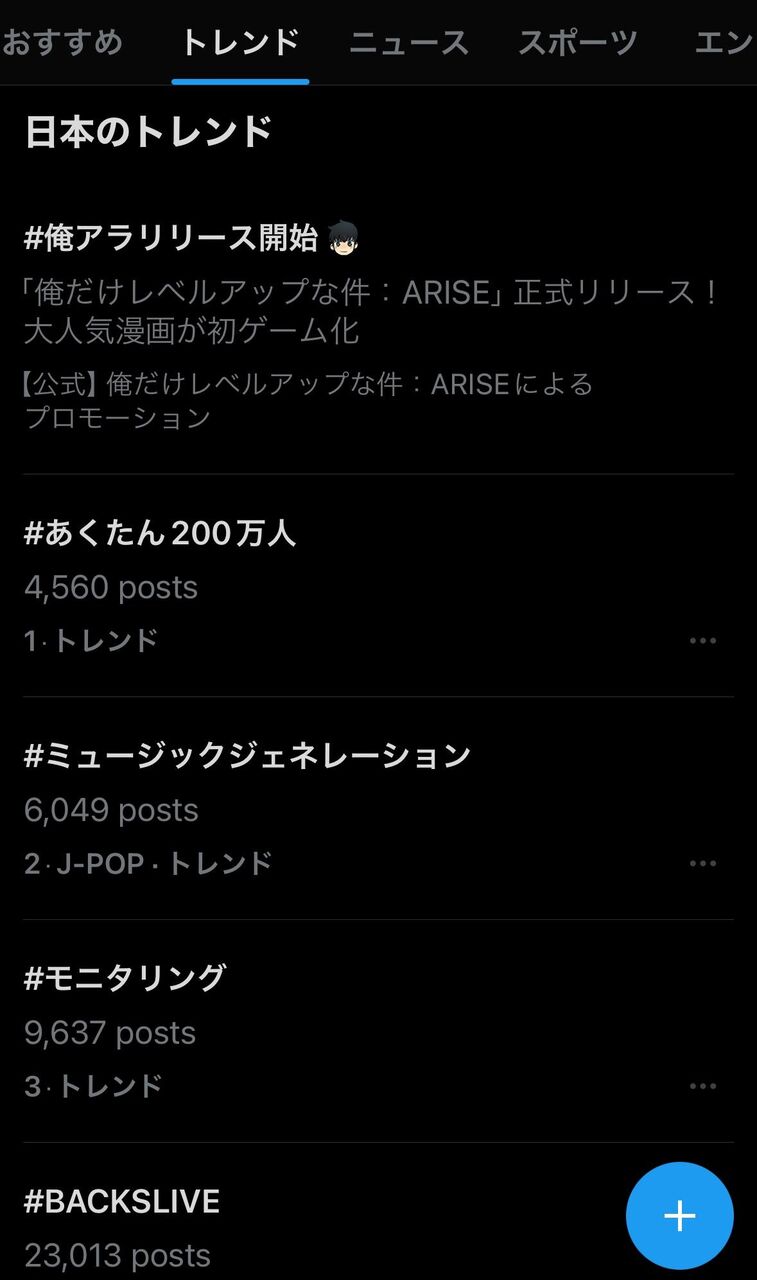Open the スポーツ tab

tap(577, 42)
